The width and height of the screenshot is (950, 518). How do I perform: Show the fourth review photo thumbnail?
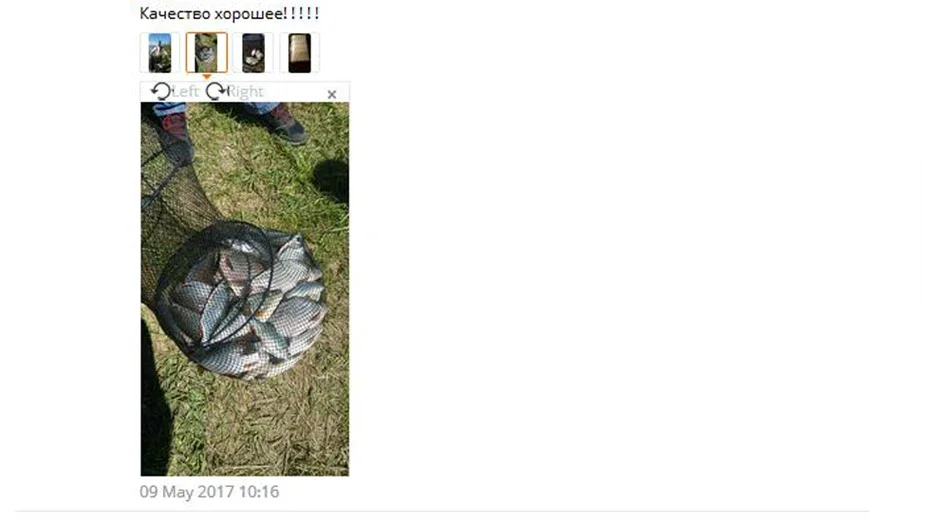tap(299, 53)
